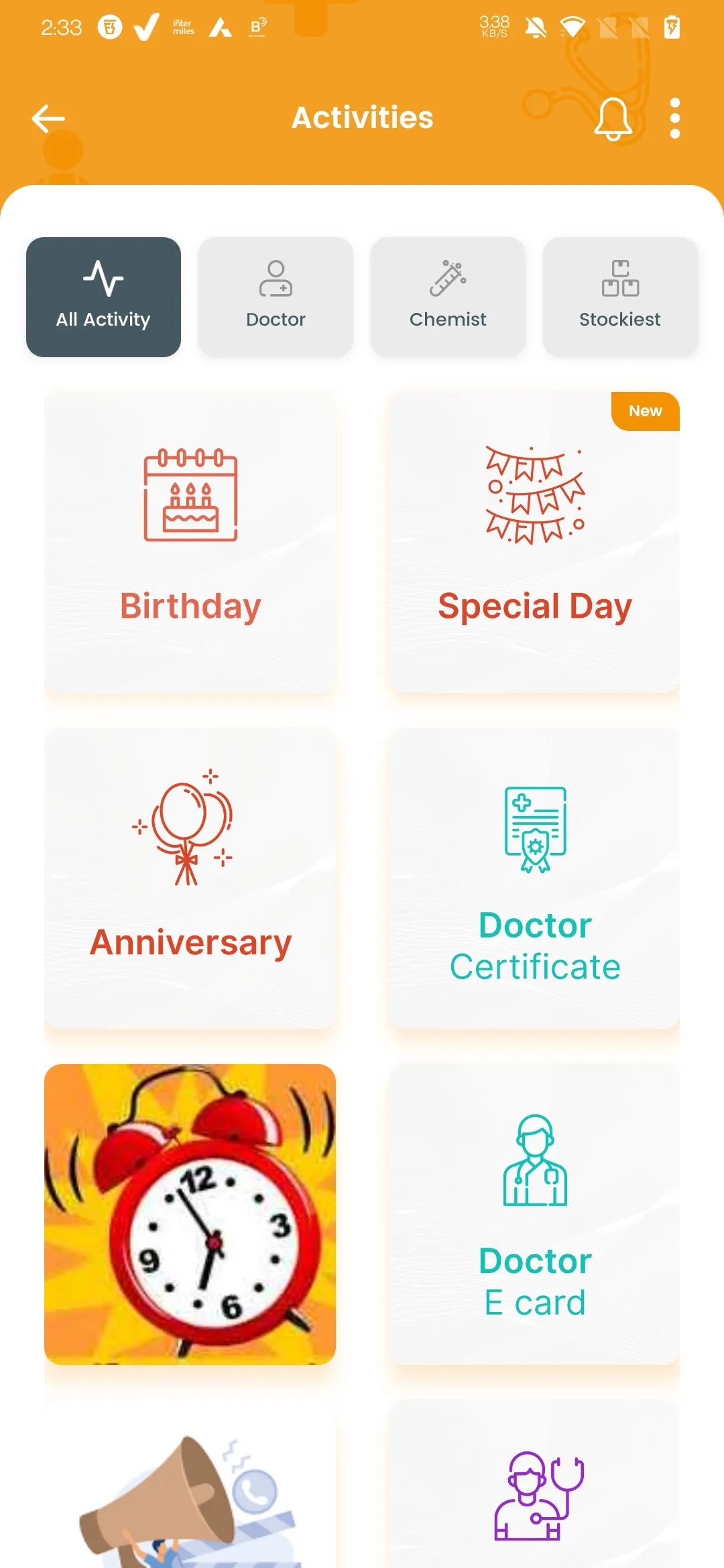Open the Anniversary activity card
Screen dimensions: 724x1568
click(190, 878)
